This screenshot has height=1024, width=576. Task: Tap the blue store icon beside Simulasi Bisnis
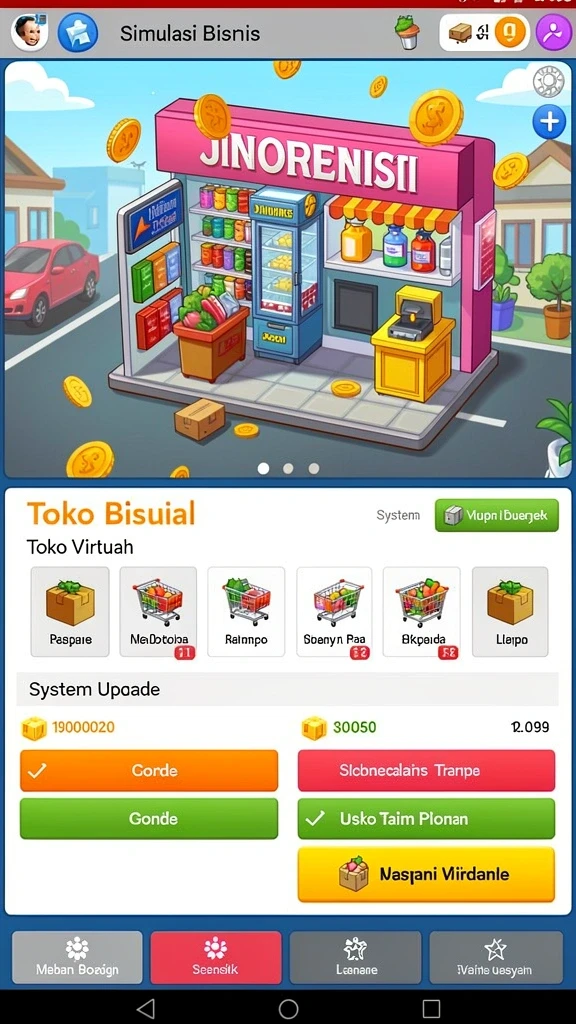[x=78, y=33]
